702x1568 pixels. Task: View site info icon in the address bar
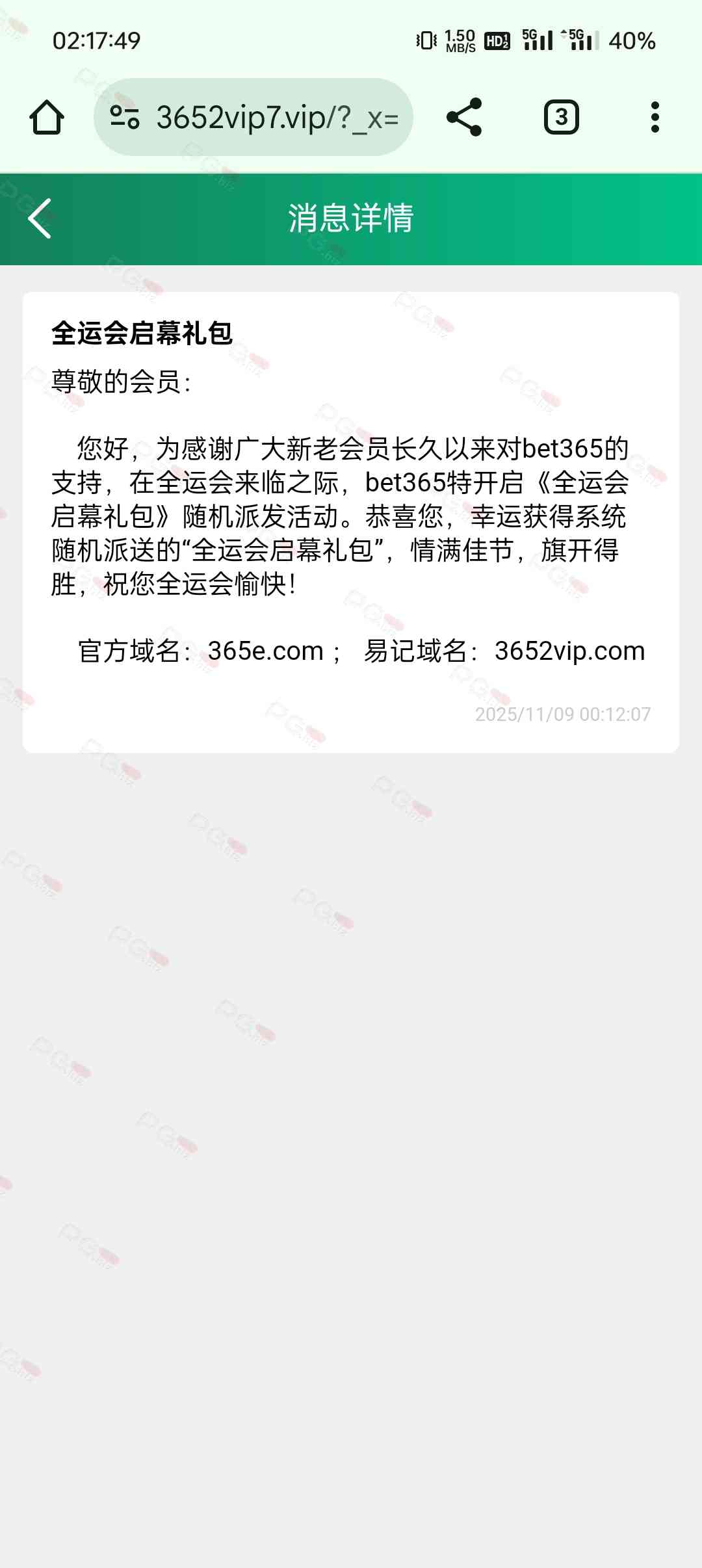click(125, 118)
